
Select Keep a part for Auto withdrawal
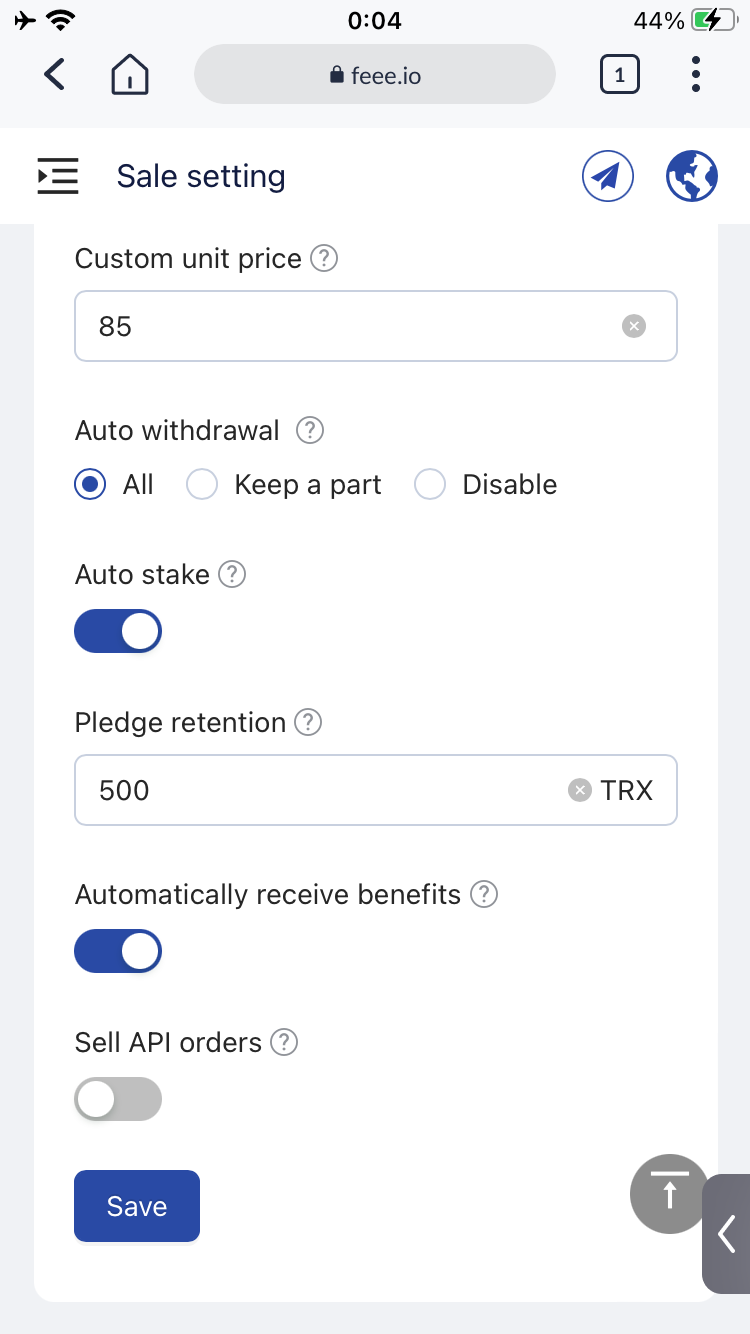[284, 485]
